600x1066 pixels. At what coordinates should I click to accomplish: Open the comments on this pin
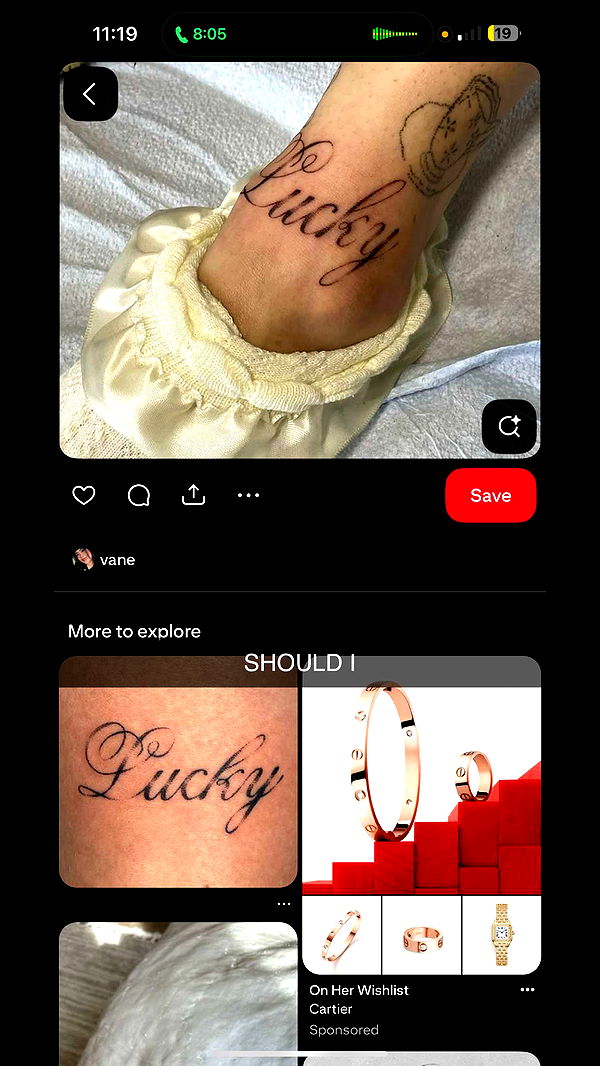(139, 495)
